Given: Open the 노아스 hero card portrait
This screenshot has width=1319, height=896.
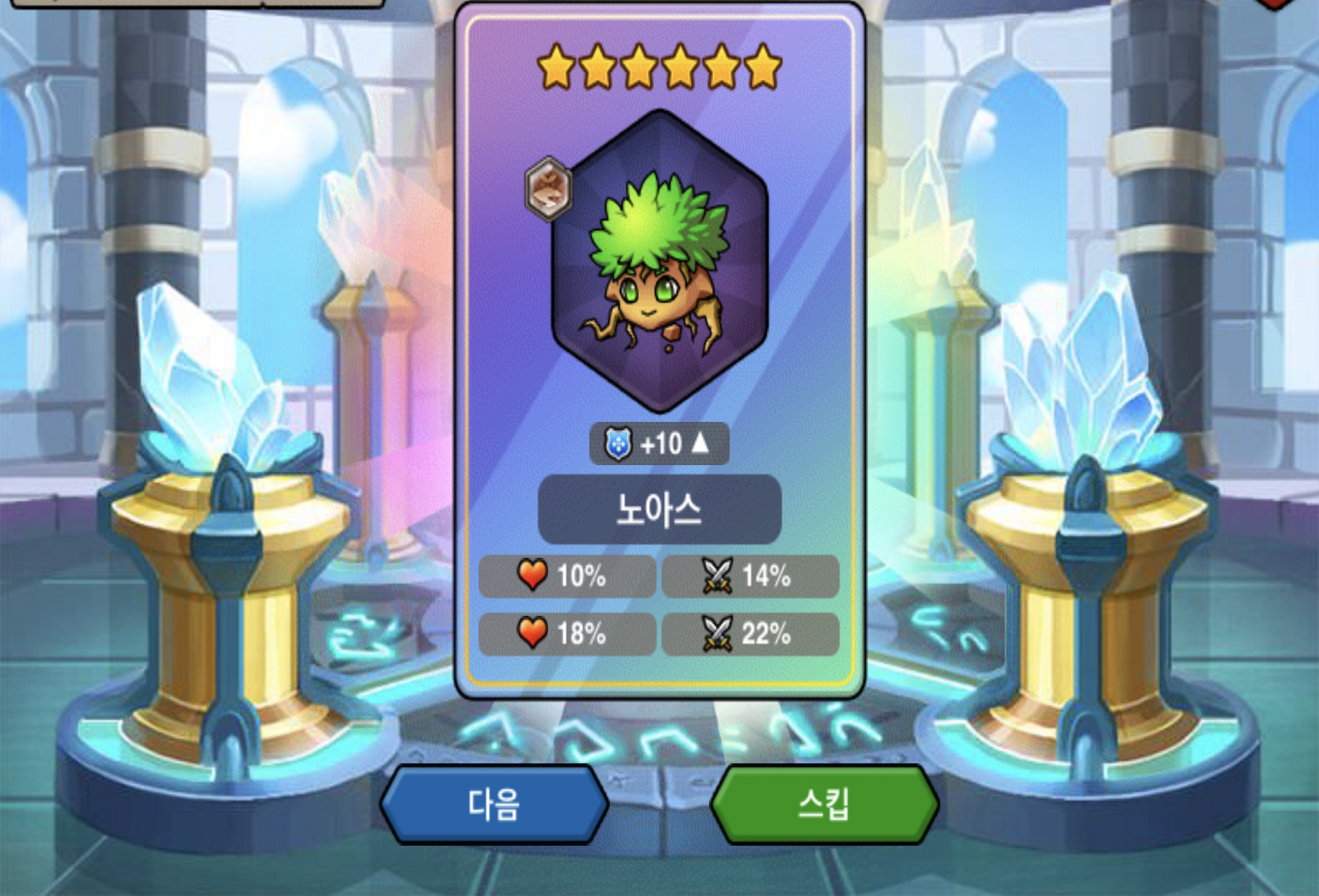Looking at the screenshot, I should (x=659, y=262).
